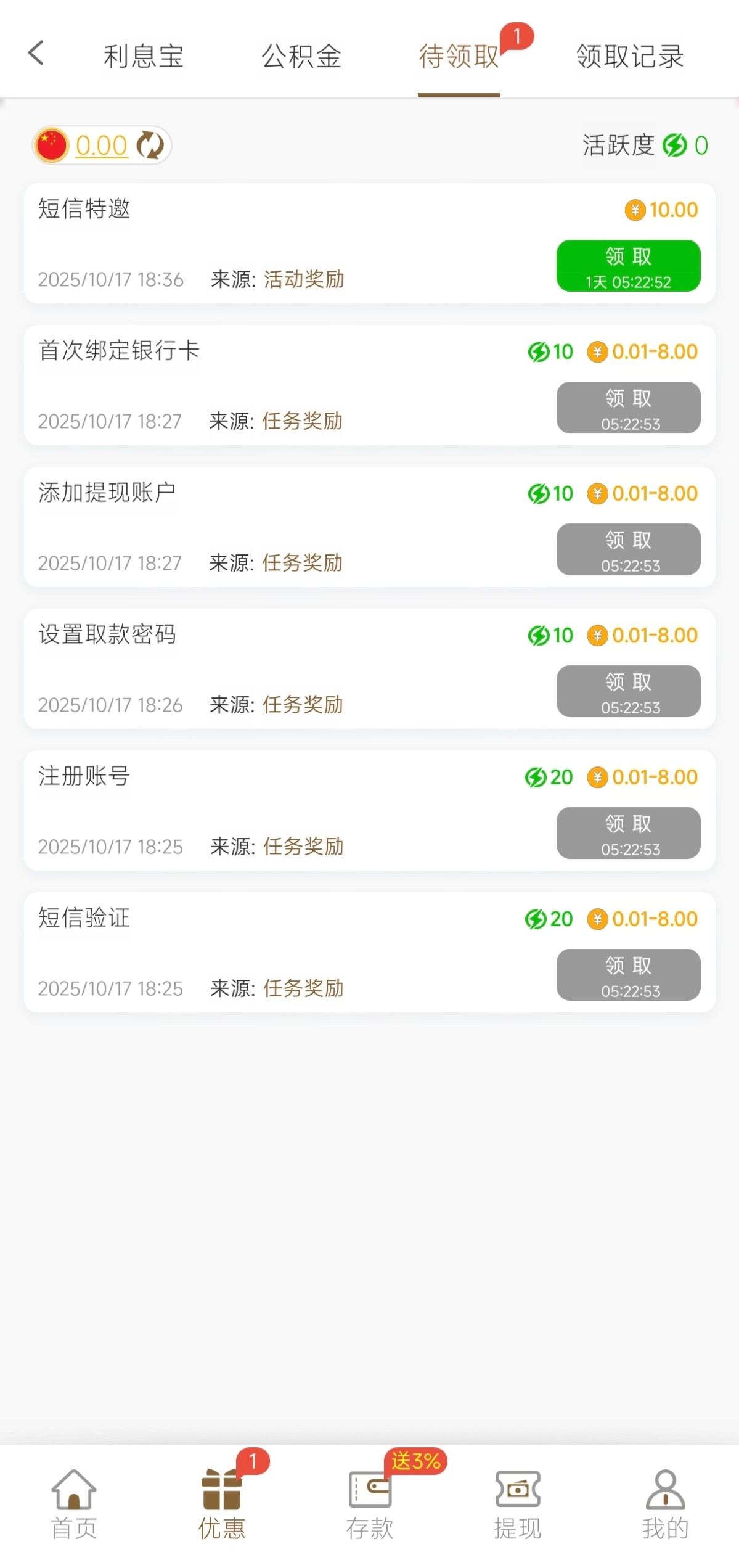The image size is (739, 1568).
Task: Switch to the 提现 bottom tab
Action: 518,1503
